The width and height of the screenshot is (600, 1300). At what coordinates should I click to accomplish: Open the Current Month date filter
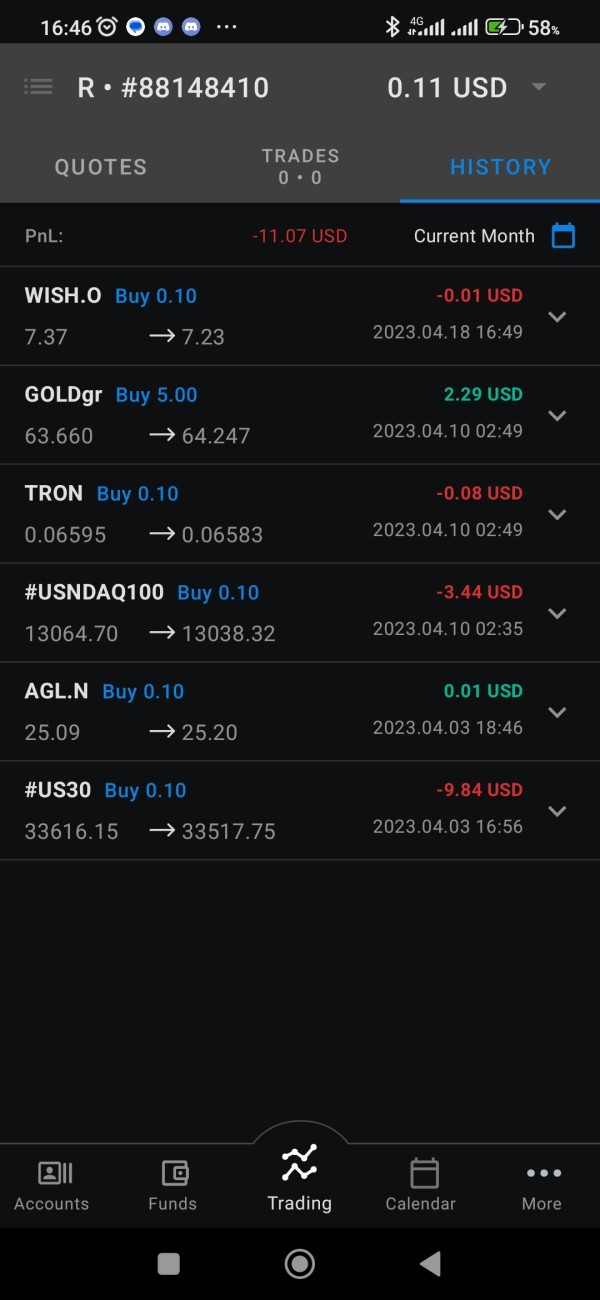(x=563, y=236)
